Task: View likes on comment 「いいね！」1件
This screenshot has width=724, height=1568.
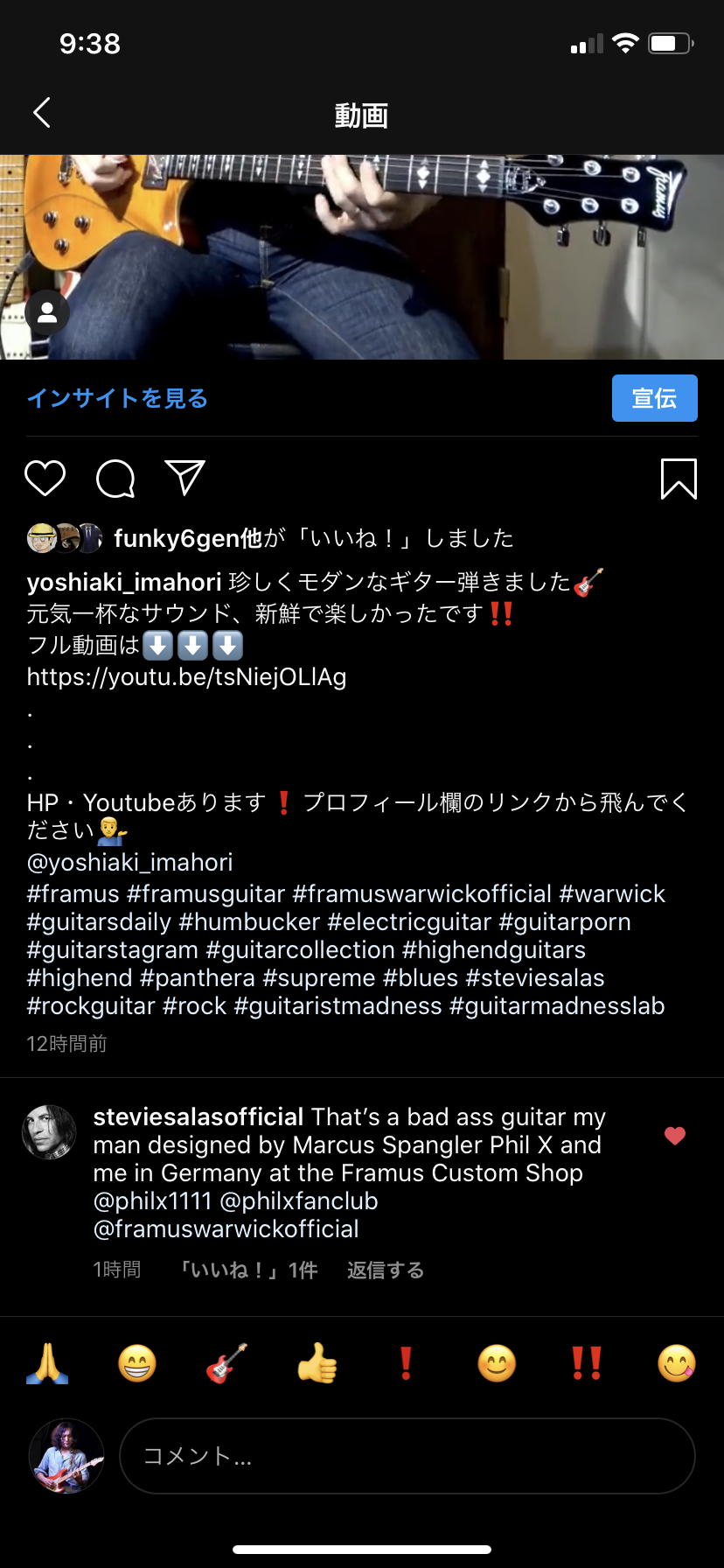Action: (249, 1270)
